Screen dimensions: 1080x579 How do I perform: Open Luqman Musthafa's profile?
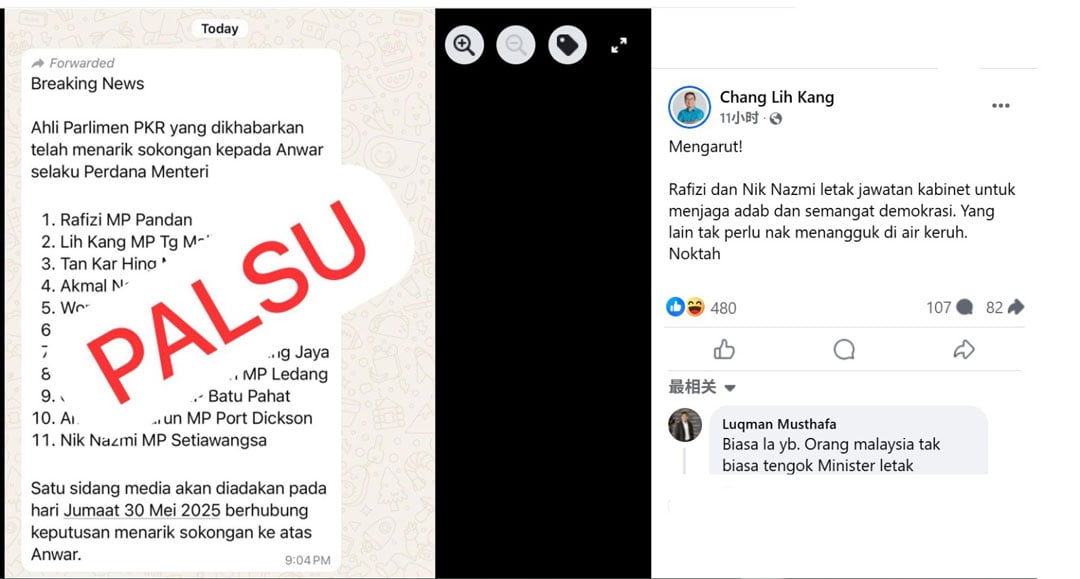(x=779, y=424)
